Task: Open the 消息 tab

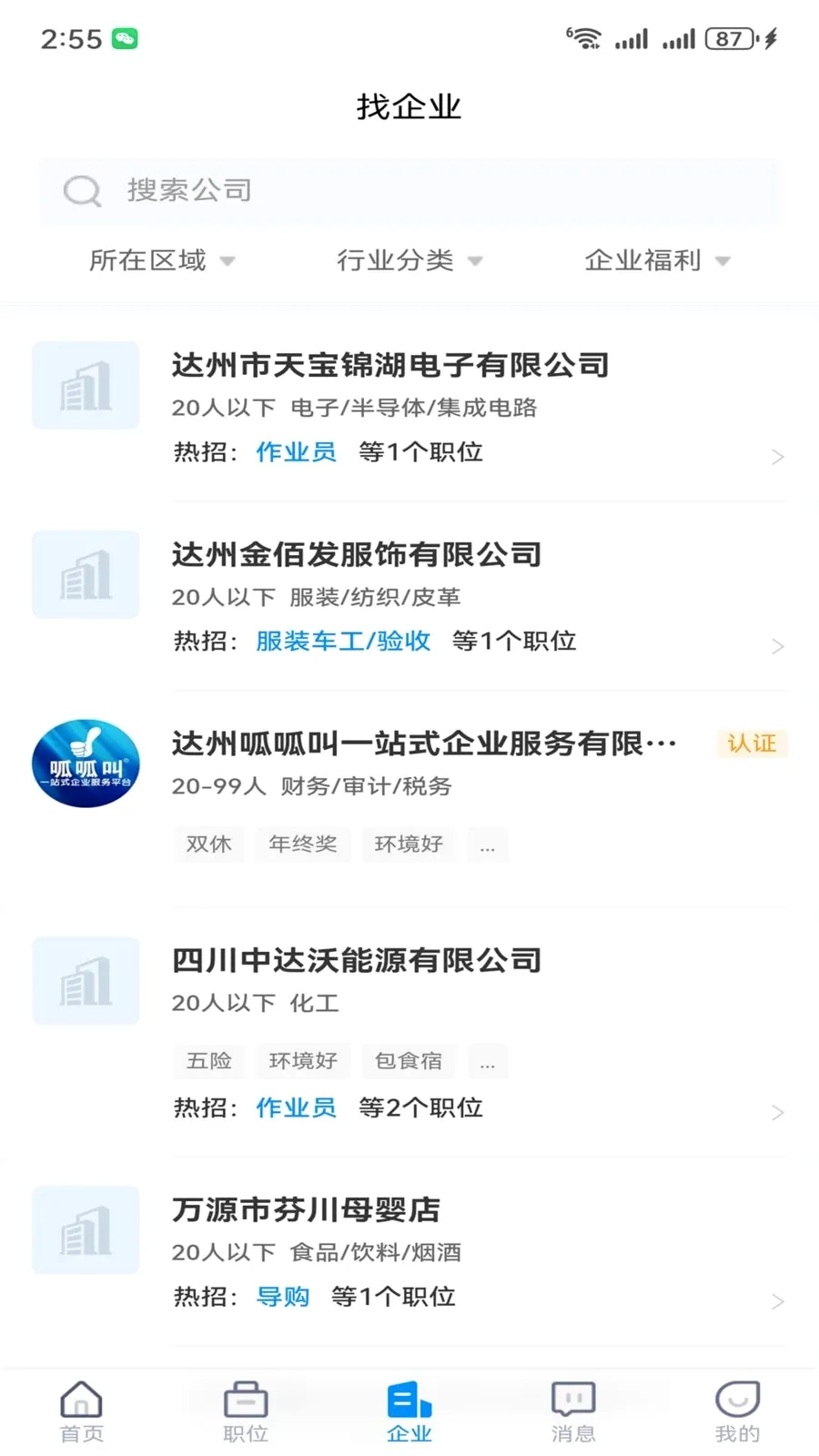Action: 573,1412
